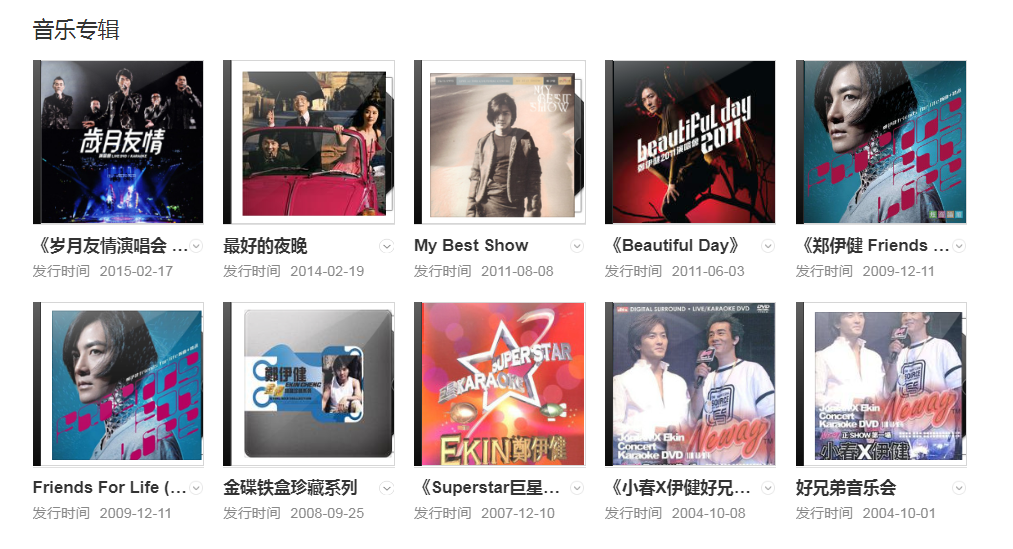The width and height of the screenshot is (1013, 549).
Task: Expand the arrow next to Superstar巨星
Action: (x=577, y=488)
